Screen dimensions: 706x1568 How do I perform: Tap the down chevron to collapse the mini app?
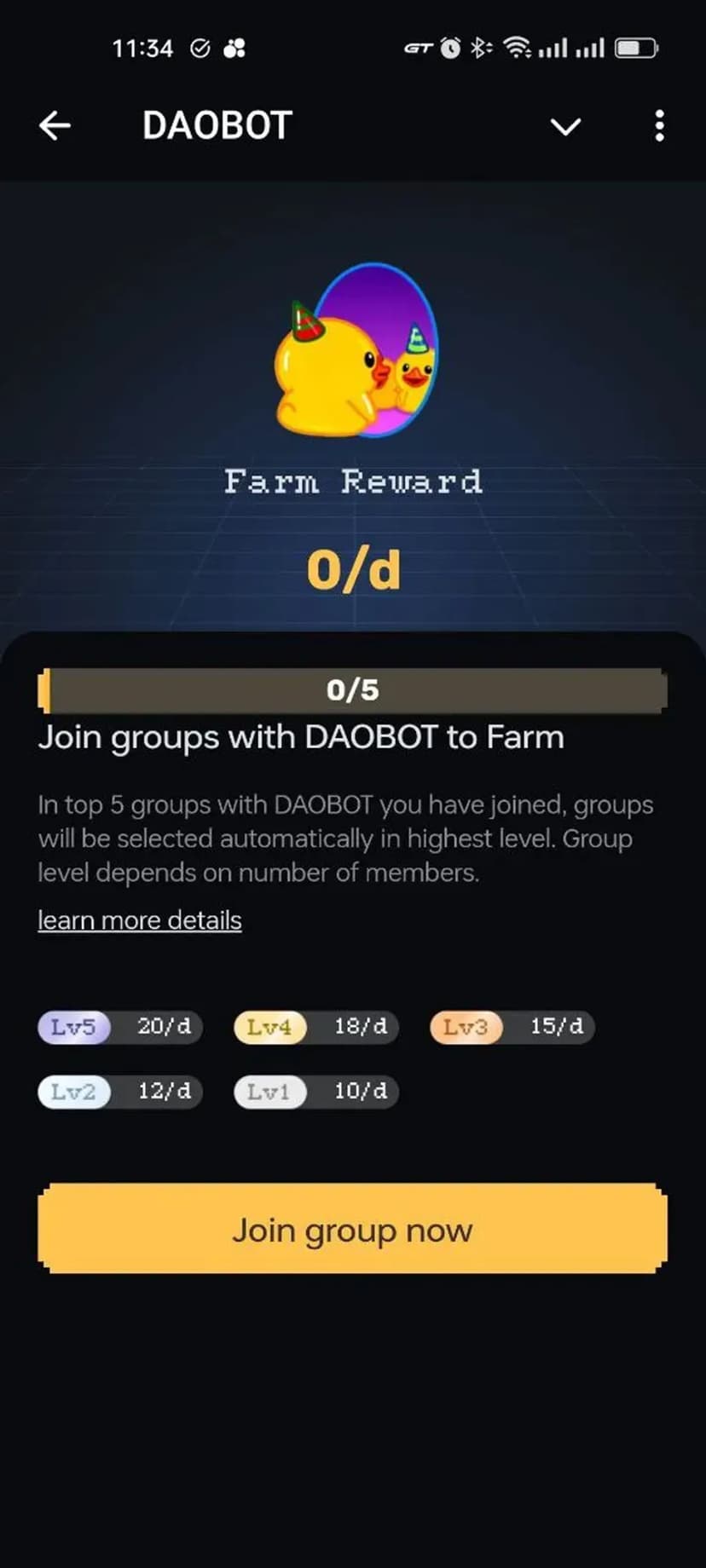pos(565,127)
